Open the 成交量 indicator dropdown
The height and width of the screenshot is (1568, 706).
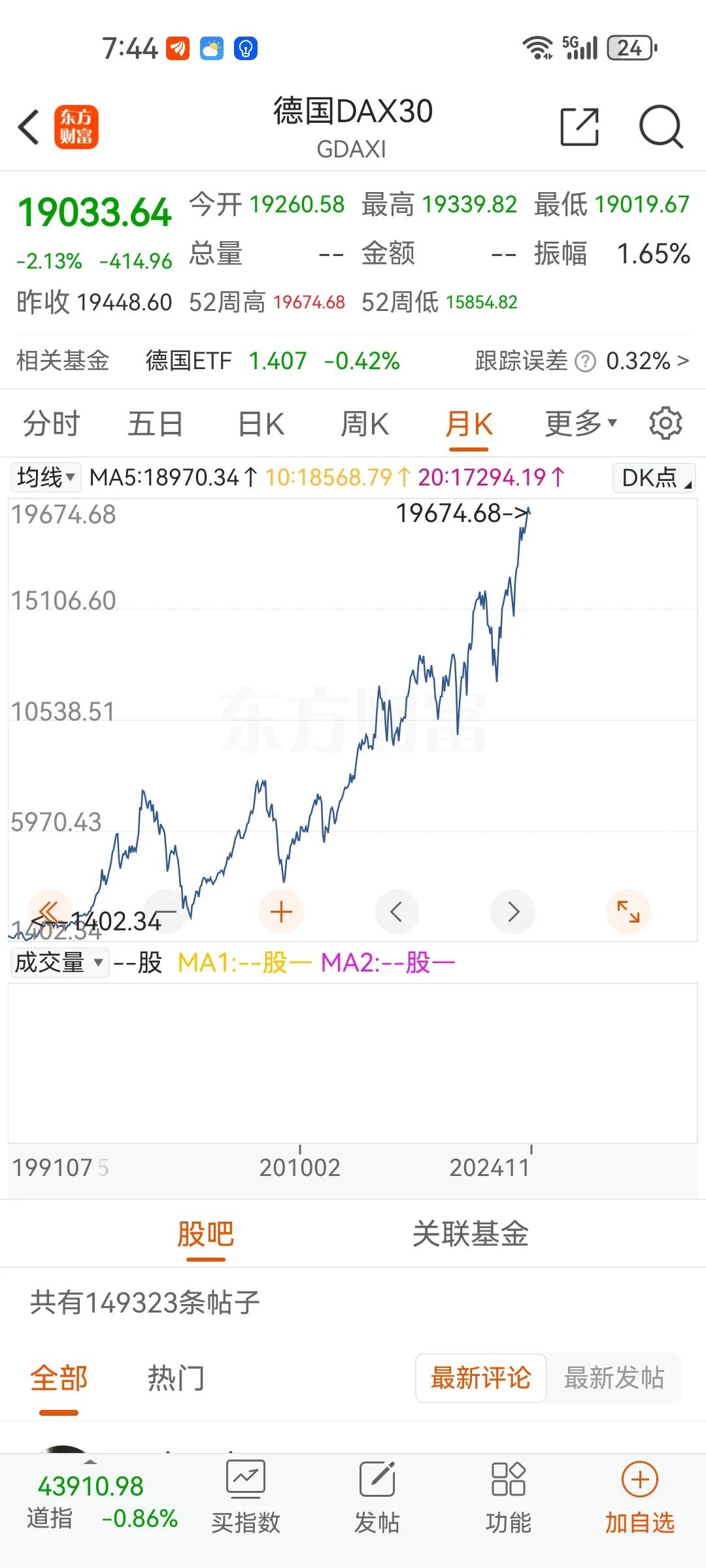pos(59,963)
